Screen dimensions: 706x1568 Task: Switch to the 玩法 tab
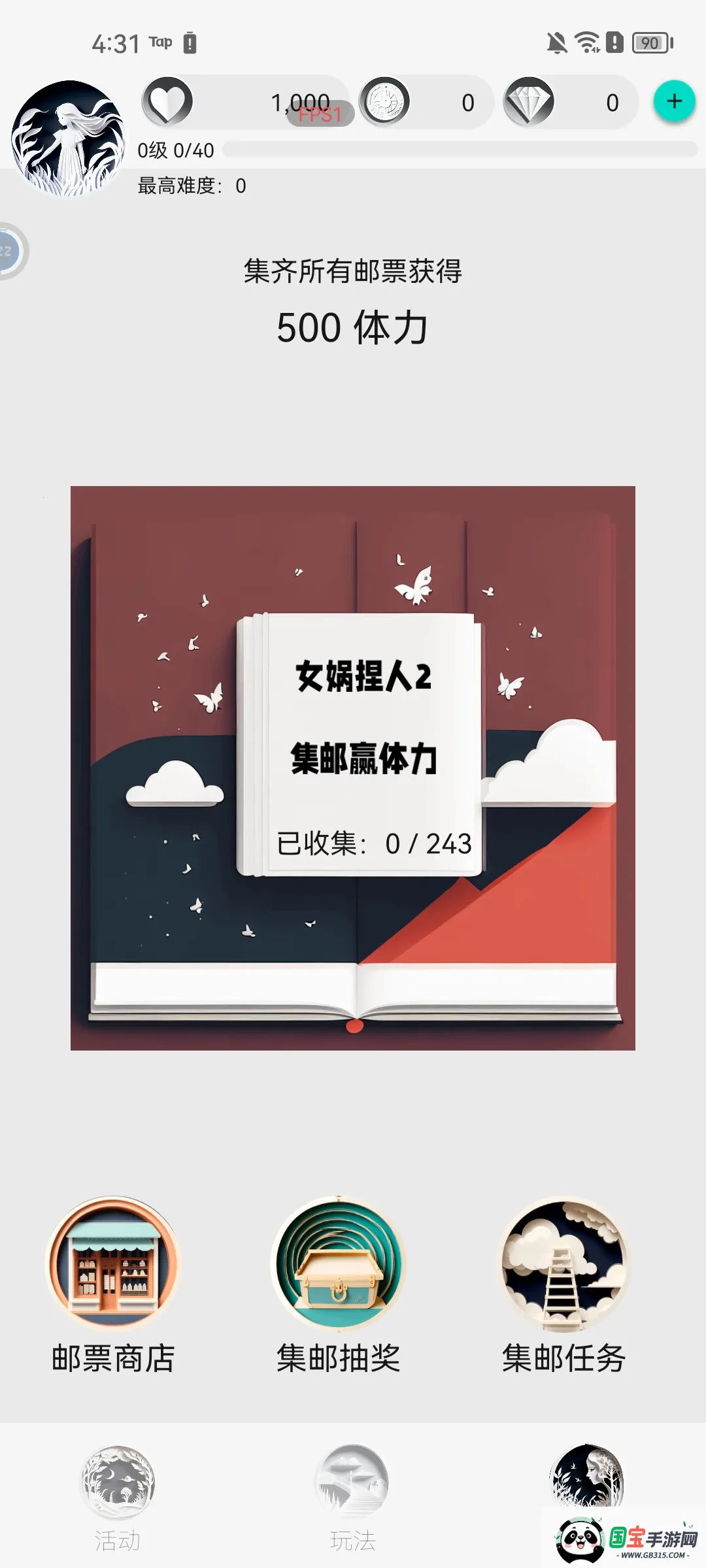[x=352, y=1496]
